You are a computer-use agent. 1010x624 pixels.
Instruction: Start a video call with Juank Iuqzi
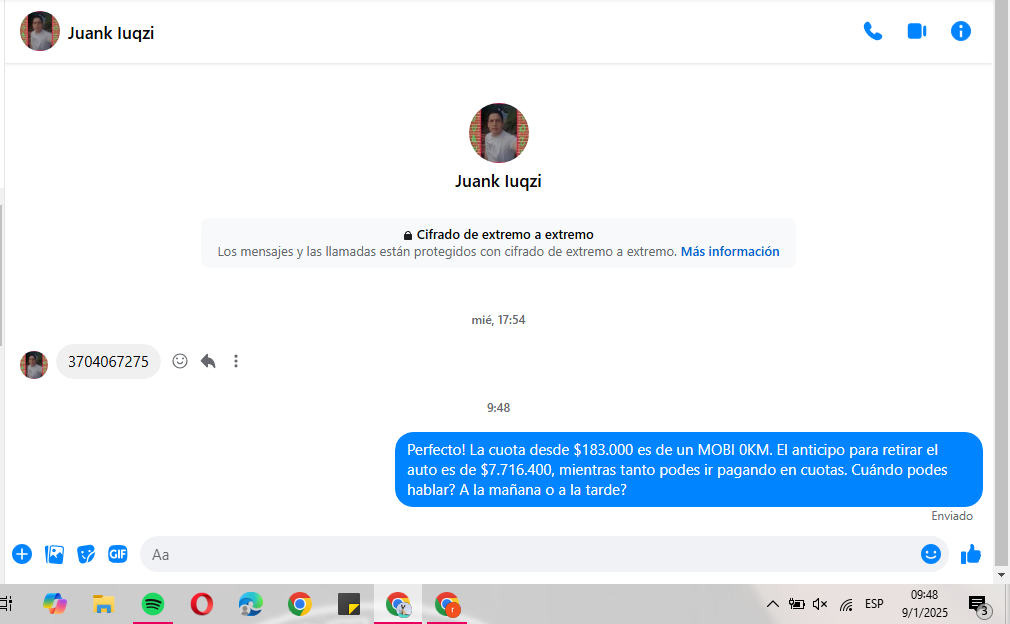pos(916,31)
